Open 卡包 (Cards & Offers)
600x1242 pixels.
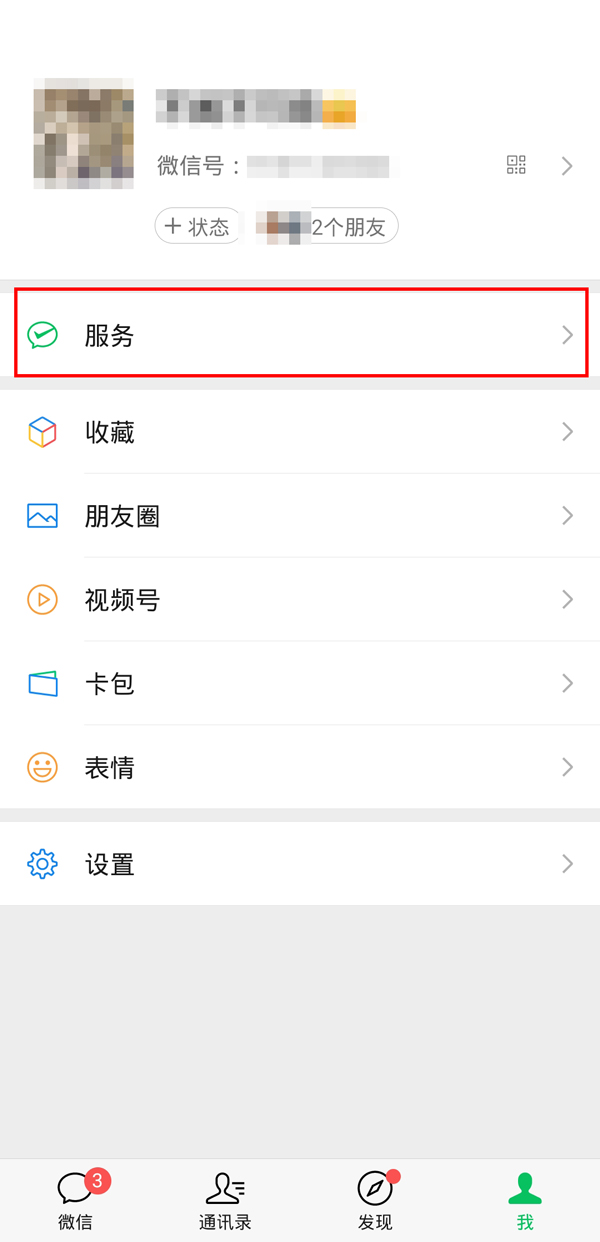tap(300, 684)
